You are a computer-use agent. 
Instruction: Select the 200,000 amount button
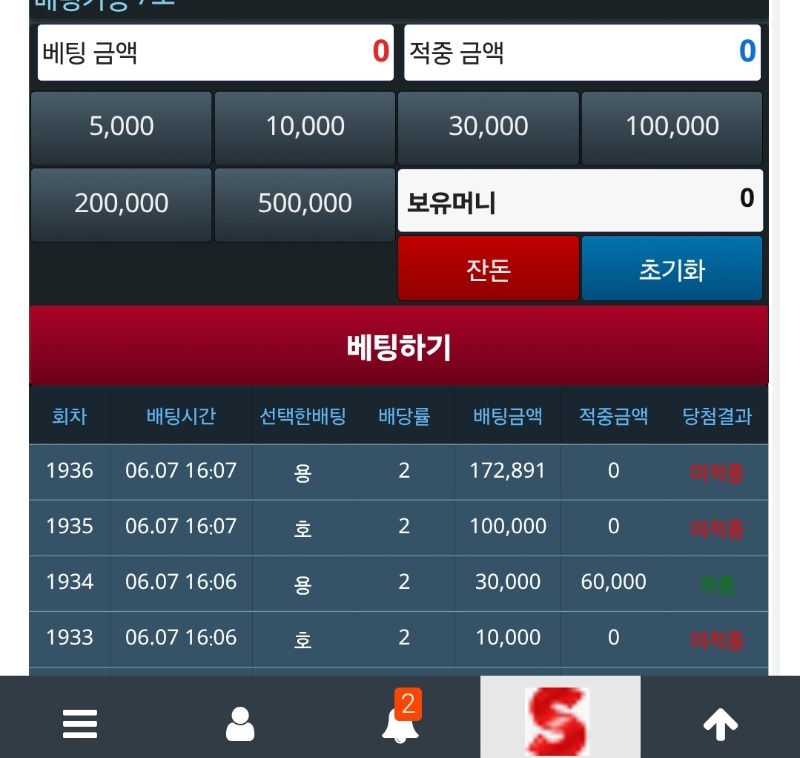point(121,204)
